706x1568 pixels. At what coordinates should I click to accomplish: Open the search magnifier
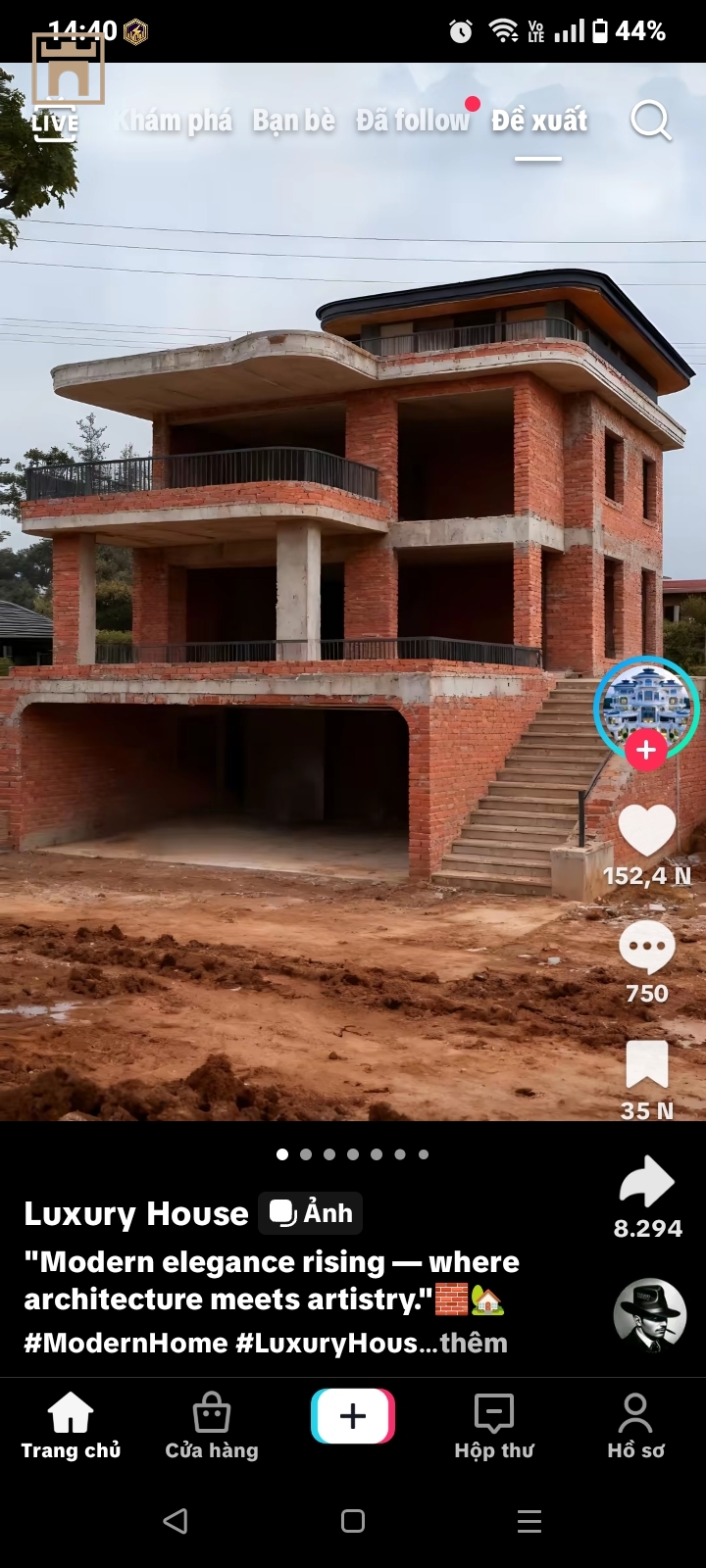(x=650, y=121)
